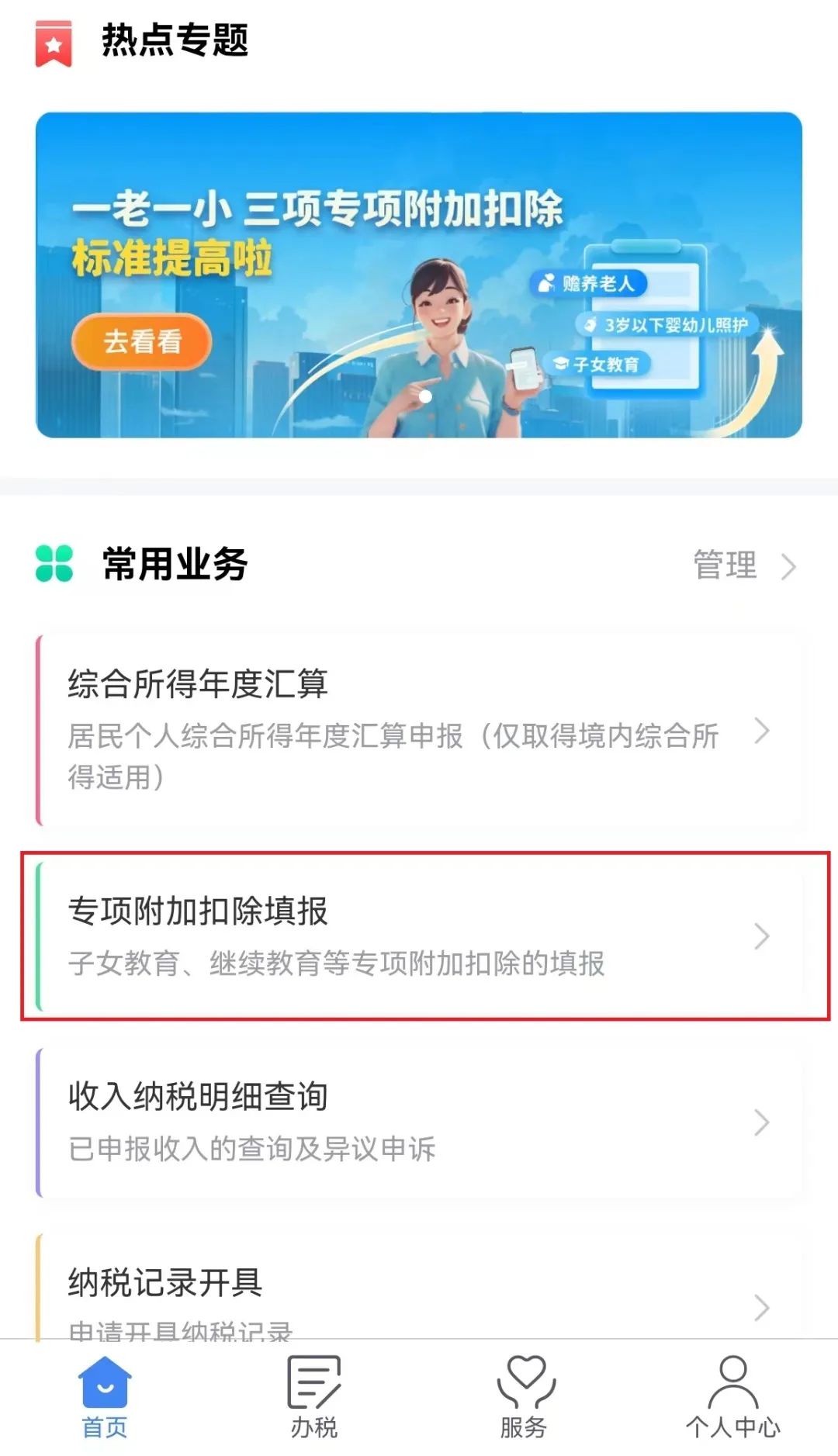Open 综合所得年度汇算
838x1456 pixels.
(419, 730)
